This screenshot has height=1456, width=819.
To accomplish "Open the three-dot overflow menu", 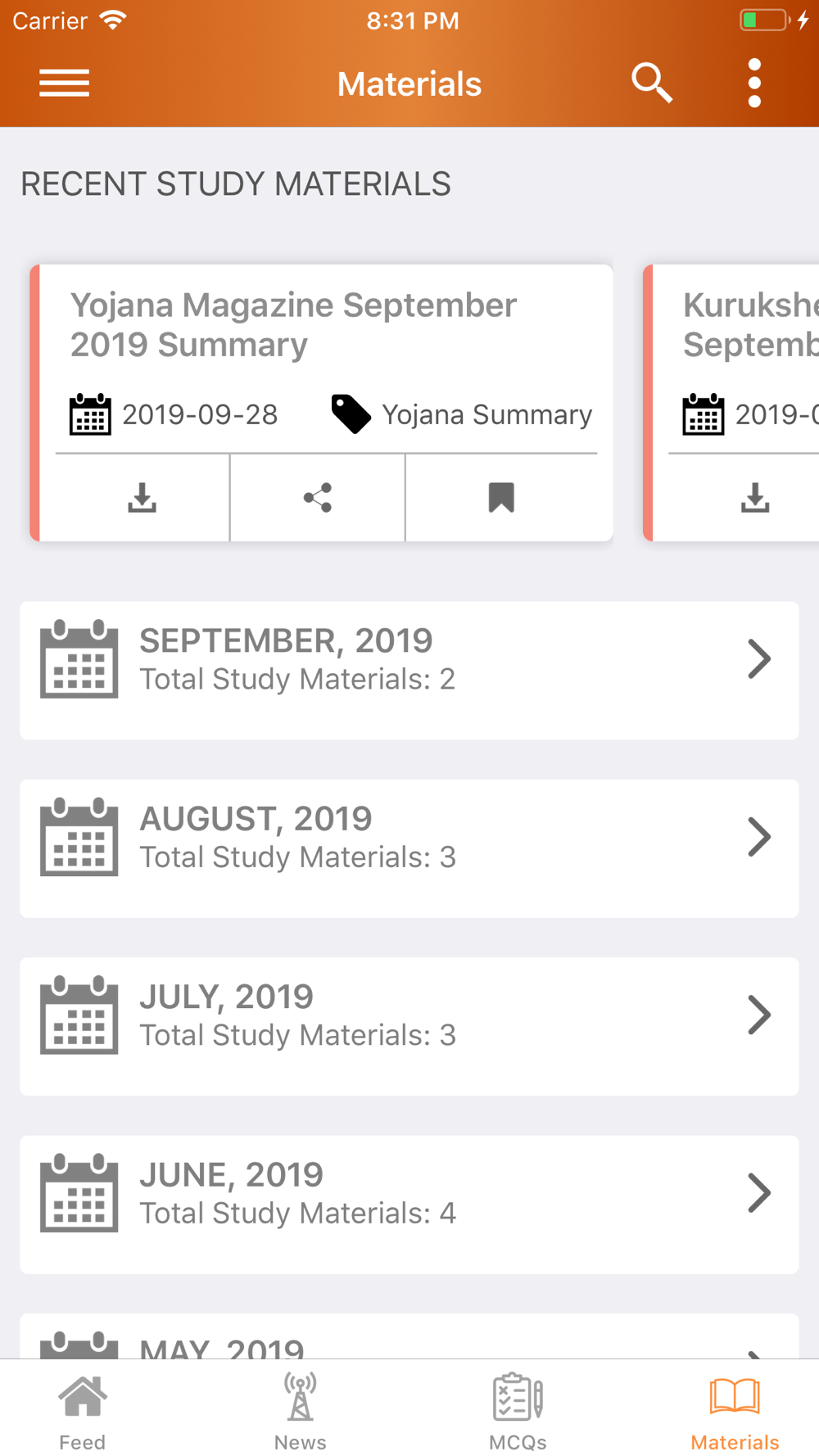I will tap(754, 83).
